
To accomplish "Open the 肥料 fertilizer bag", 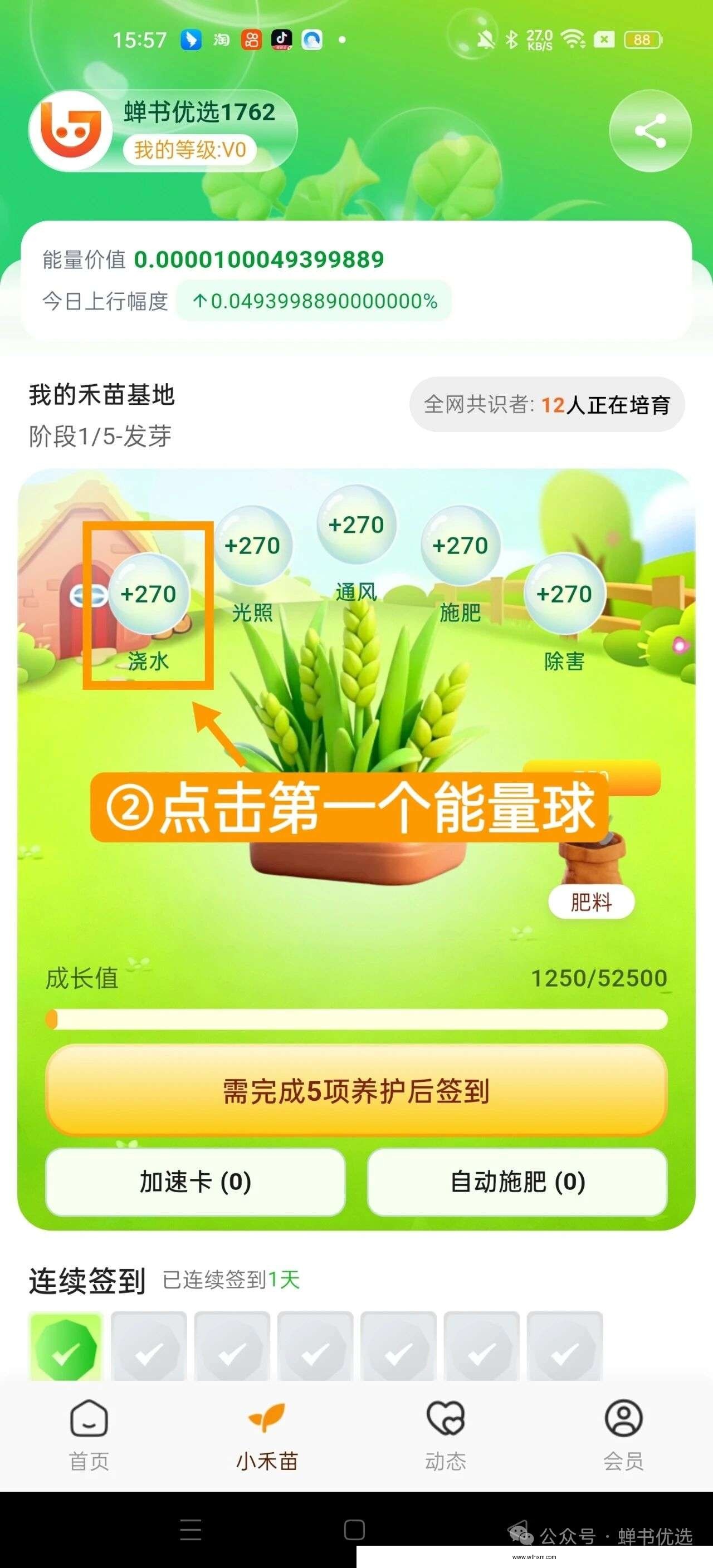I will (591, 901).
